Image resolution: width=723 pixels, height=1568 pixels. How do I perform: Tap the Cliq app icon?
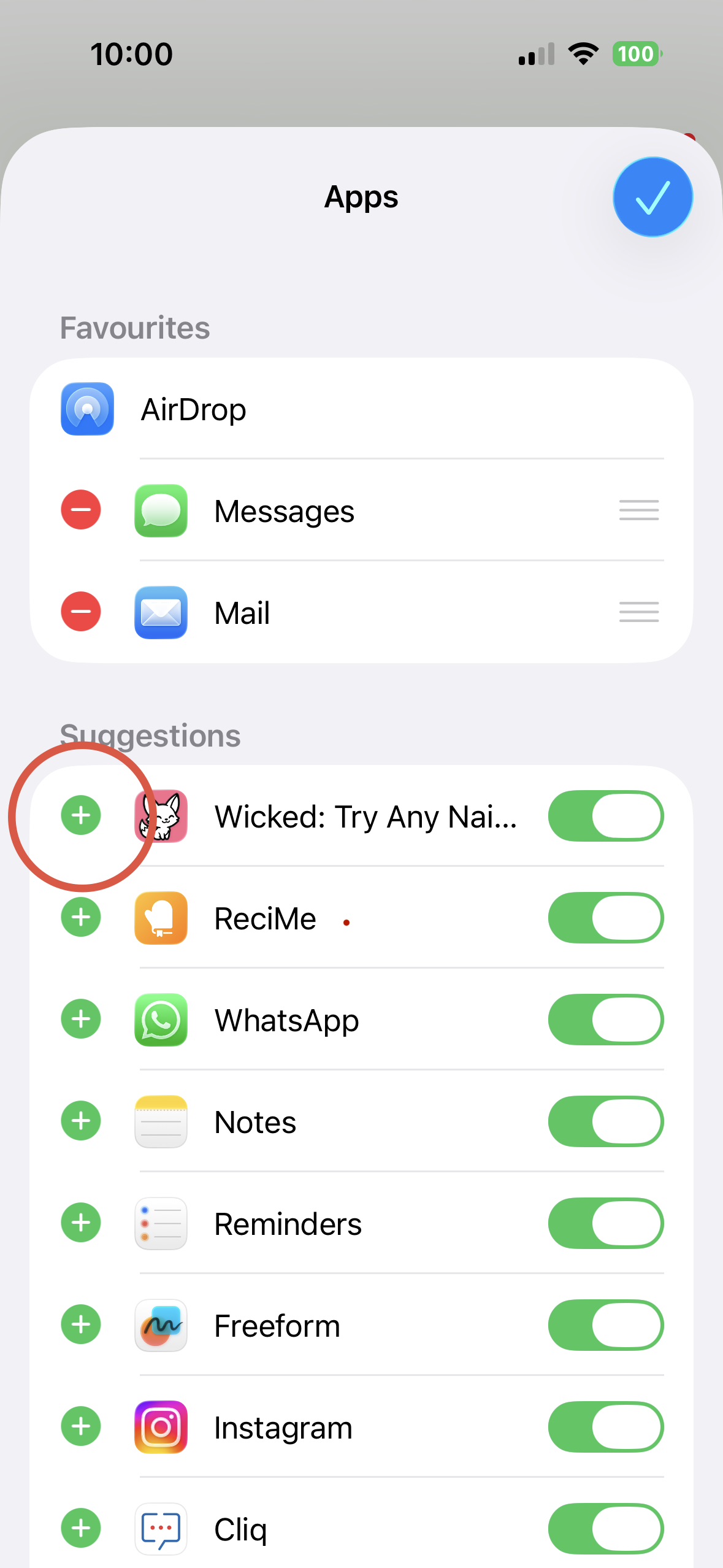pos(161,1529)
